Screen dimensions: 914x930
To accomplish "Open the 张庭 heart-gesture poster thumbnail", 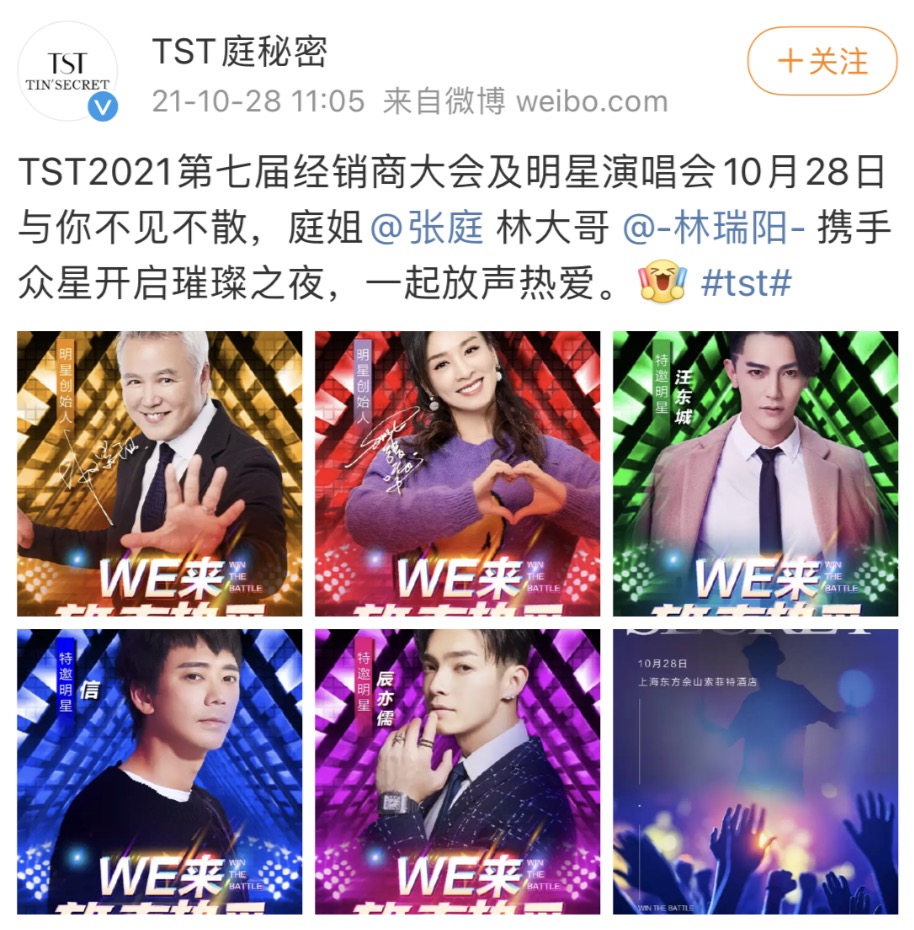I will pyautogui.click(x=457, y=470).
